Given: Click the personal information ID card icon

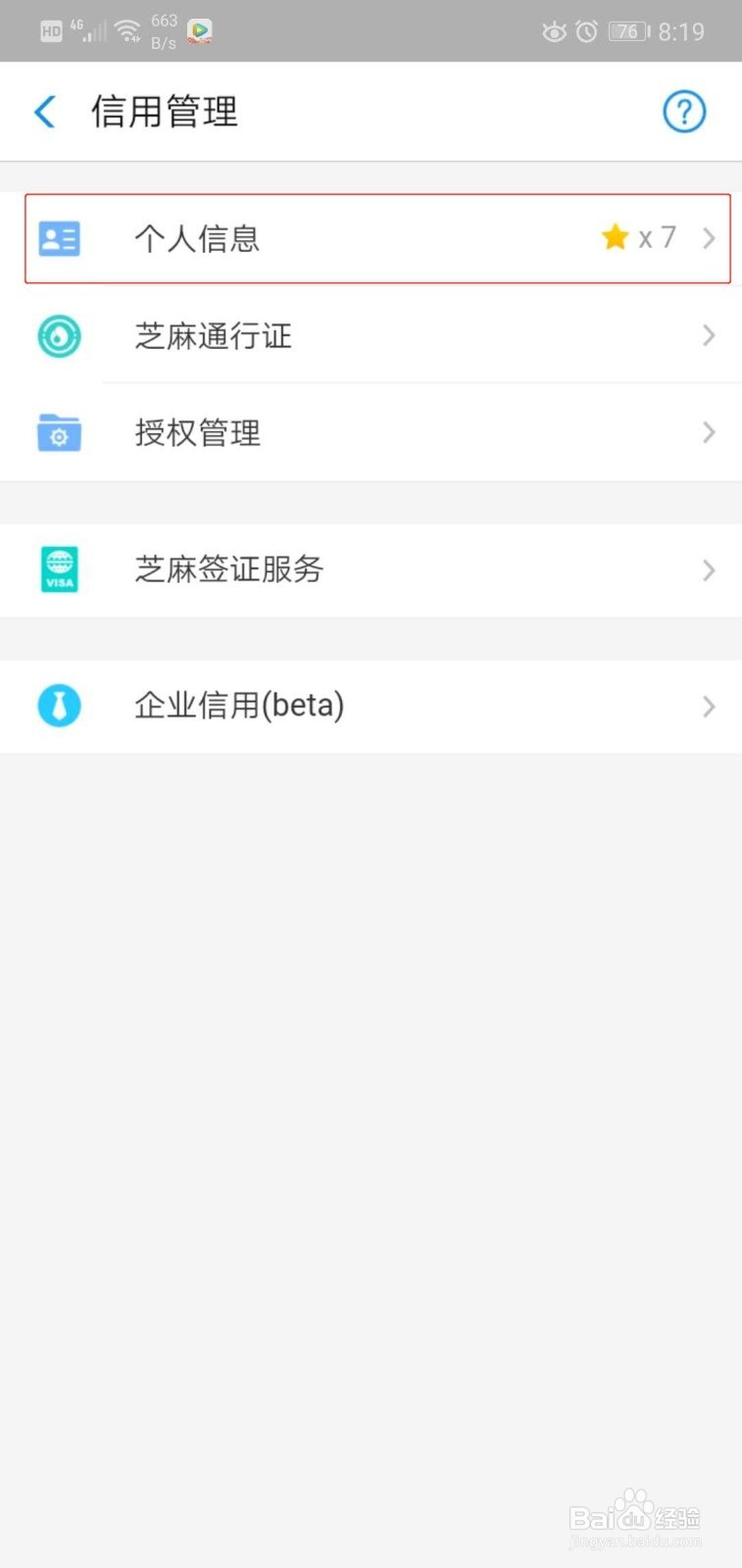Looking at the screenshot, I should pyautogui.click(x=59, y=237).
